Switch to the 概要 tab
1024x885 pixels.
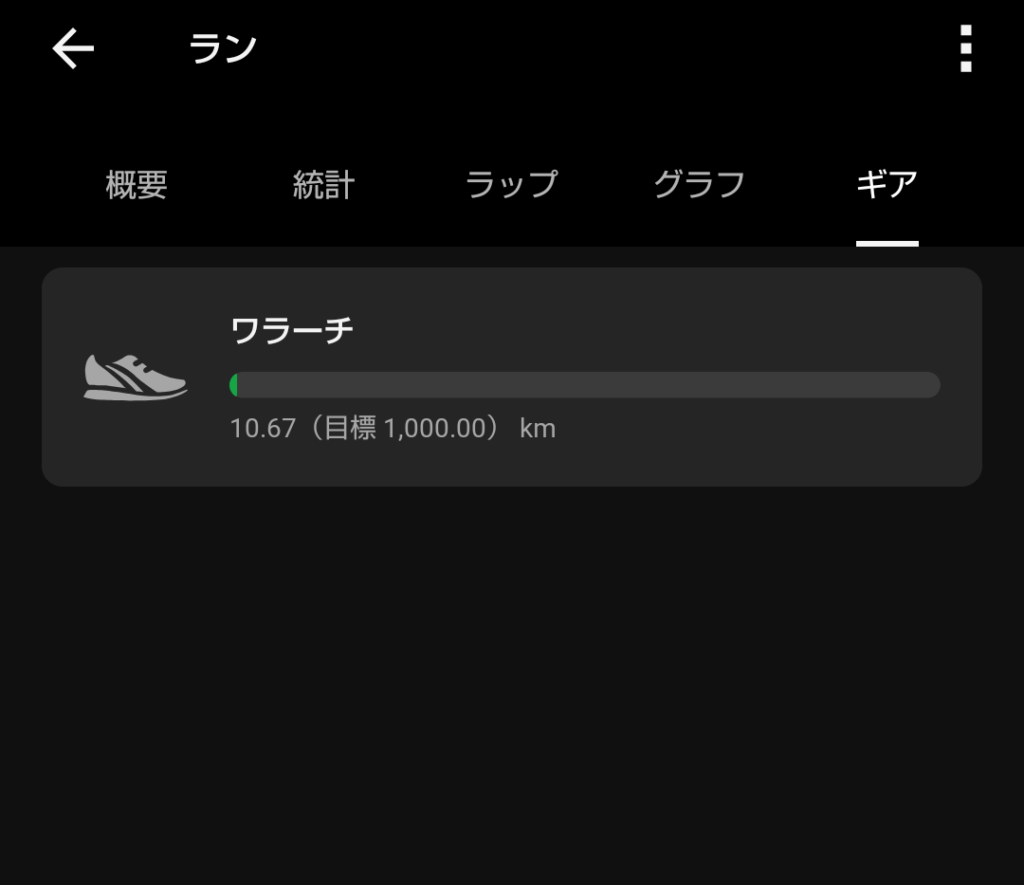(136, 185)
